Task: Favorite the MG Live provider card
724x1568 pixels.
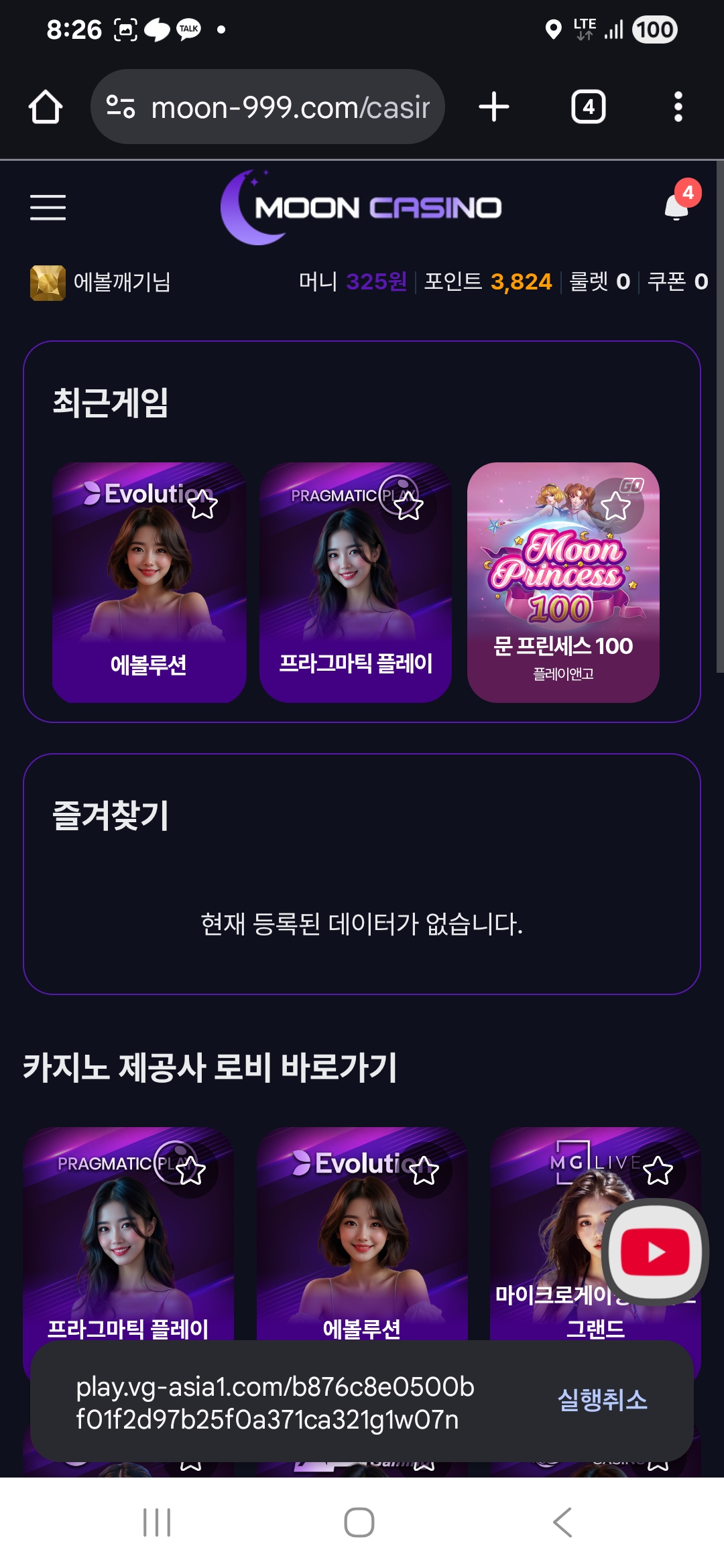Action: [658, 1171]
